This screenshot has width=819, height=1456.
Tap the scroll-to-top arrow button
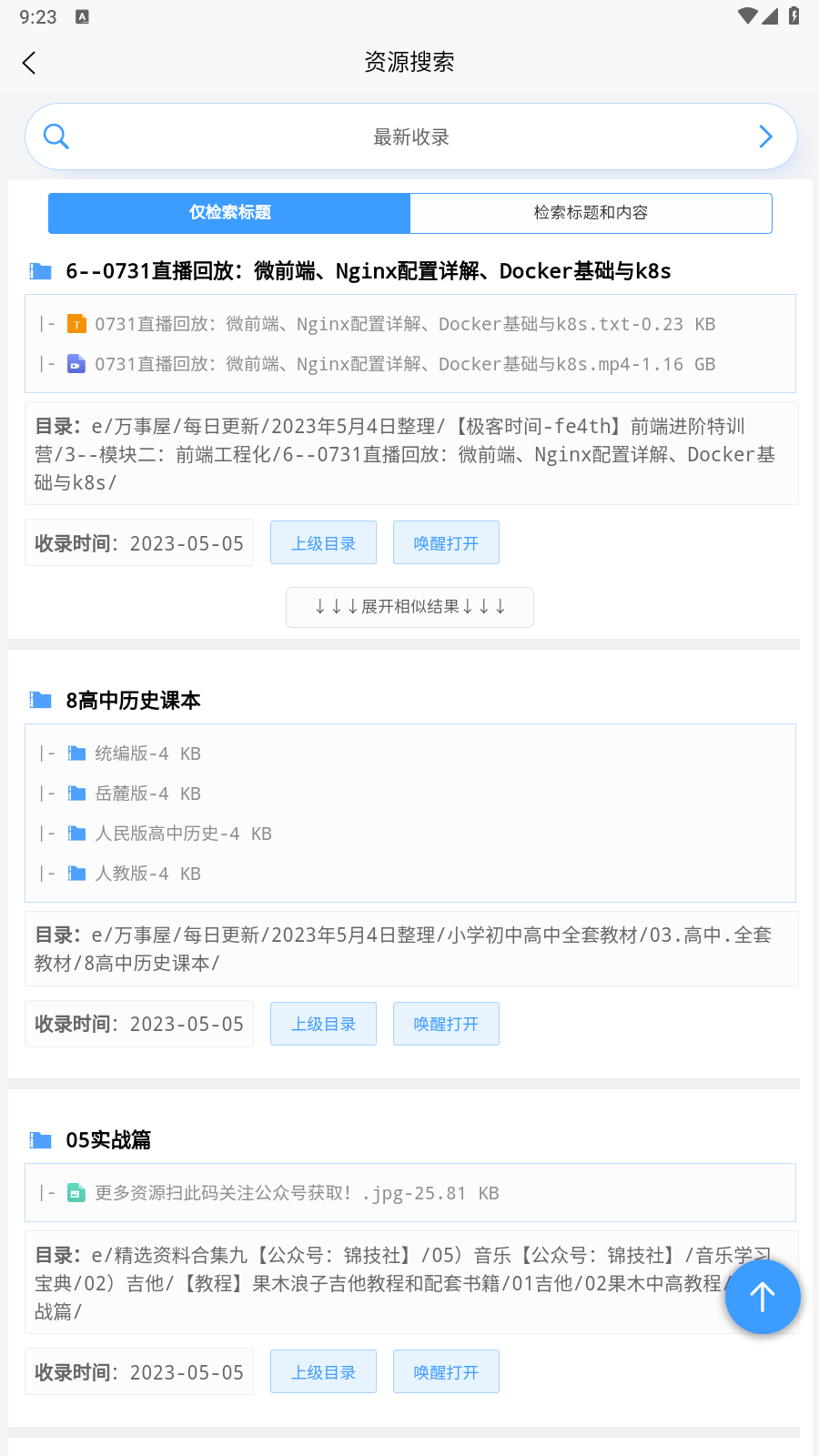pyautogui.click(x=763, y=1296)
